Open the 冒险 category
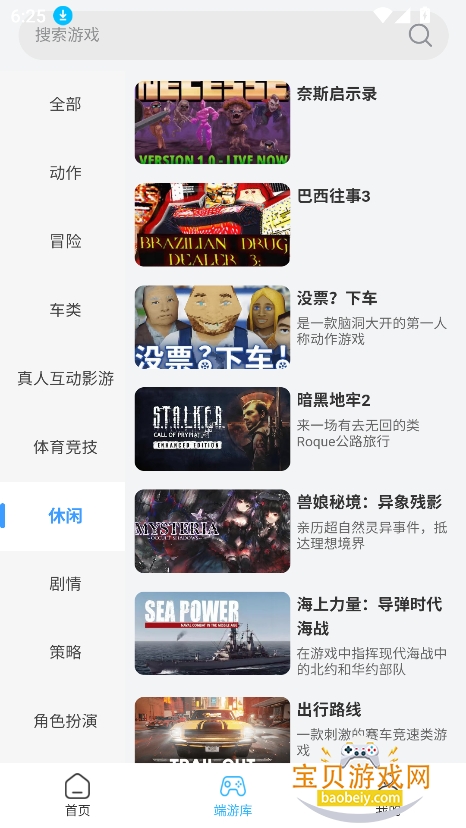The image size is (466, 828). [65, 241]
